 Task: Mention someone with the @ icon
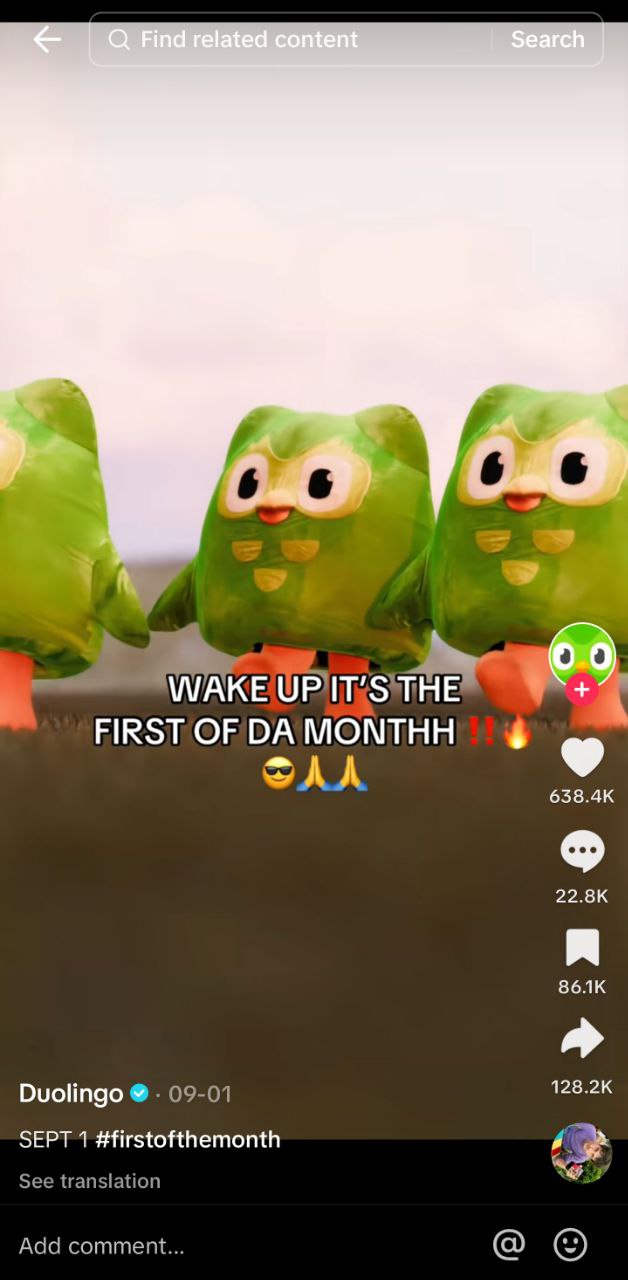tap(509, 1245)
